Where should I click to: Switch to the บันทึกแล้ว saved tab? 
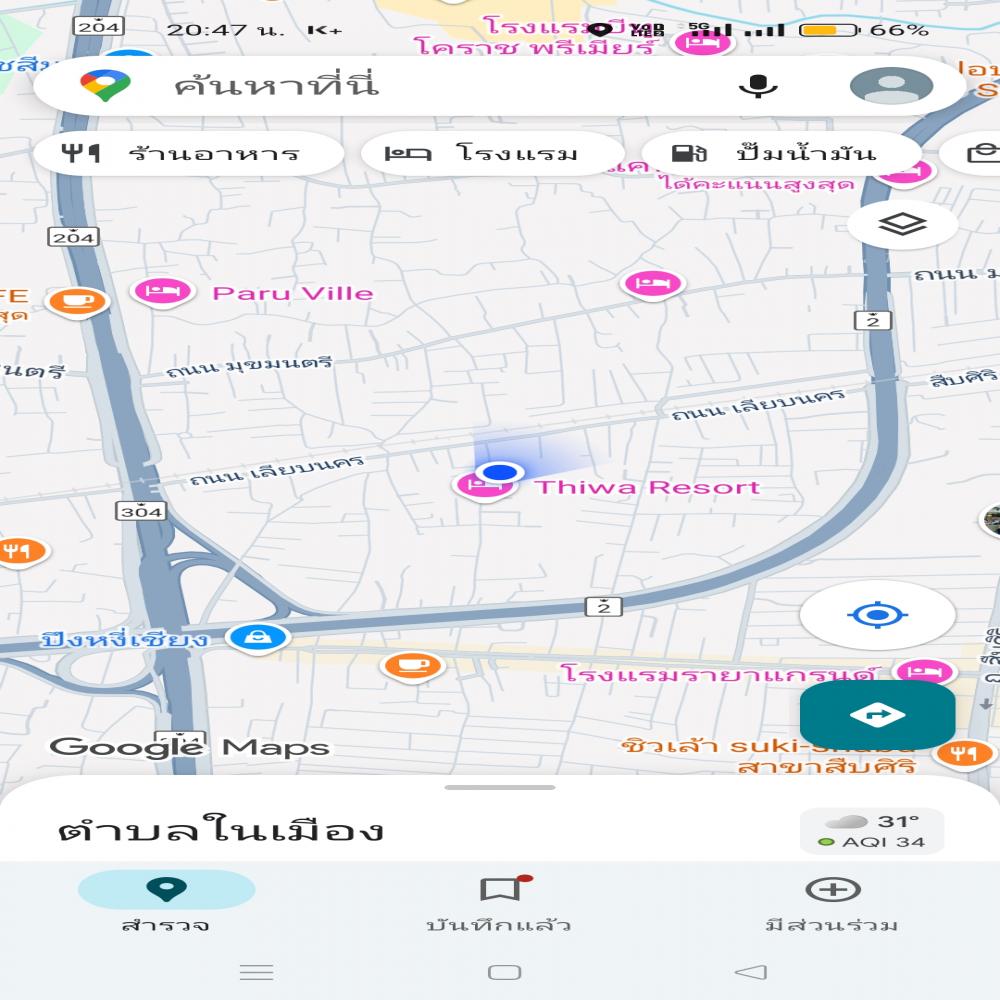(499, 900)
